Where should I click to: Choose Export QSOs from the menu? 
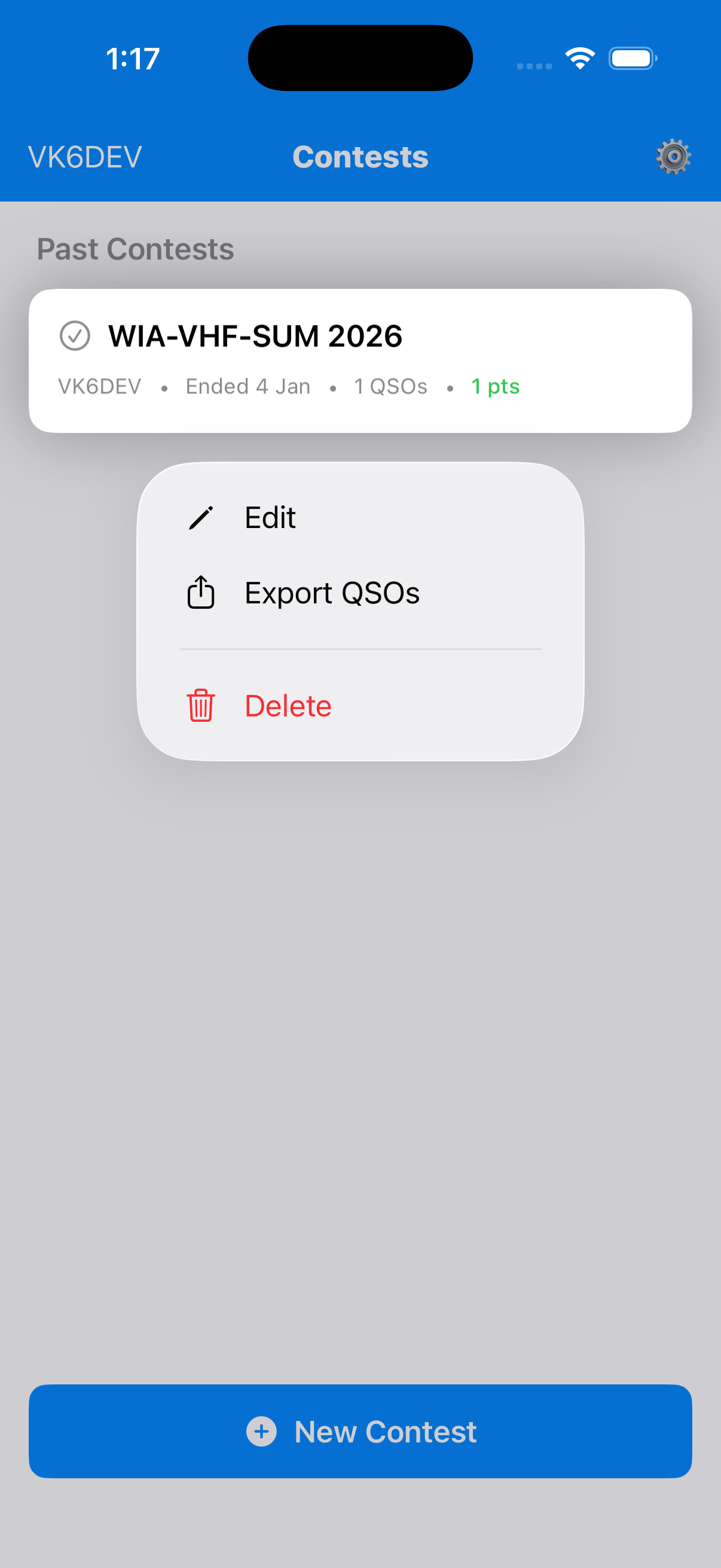(332, 592)
